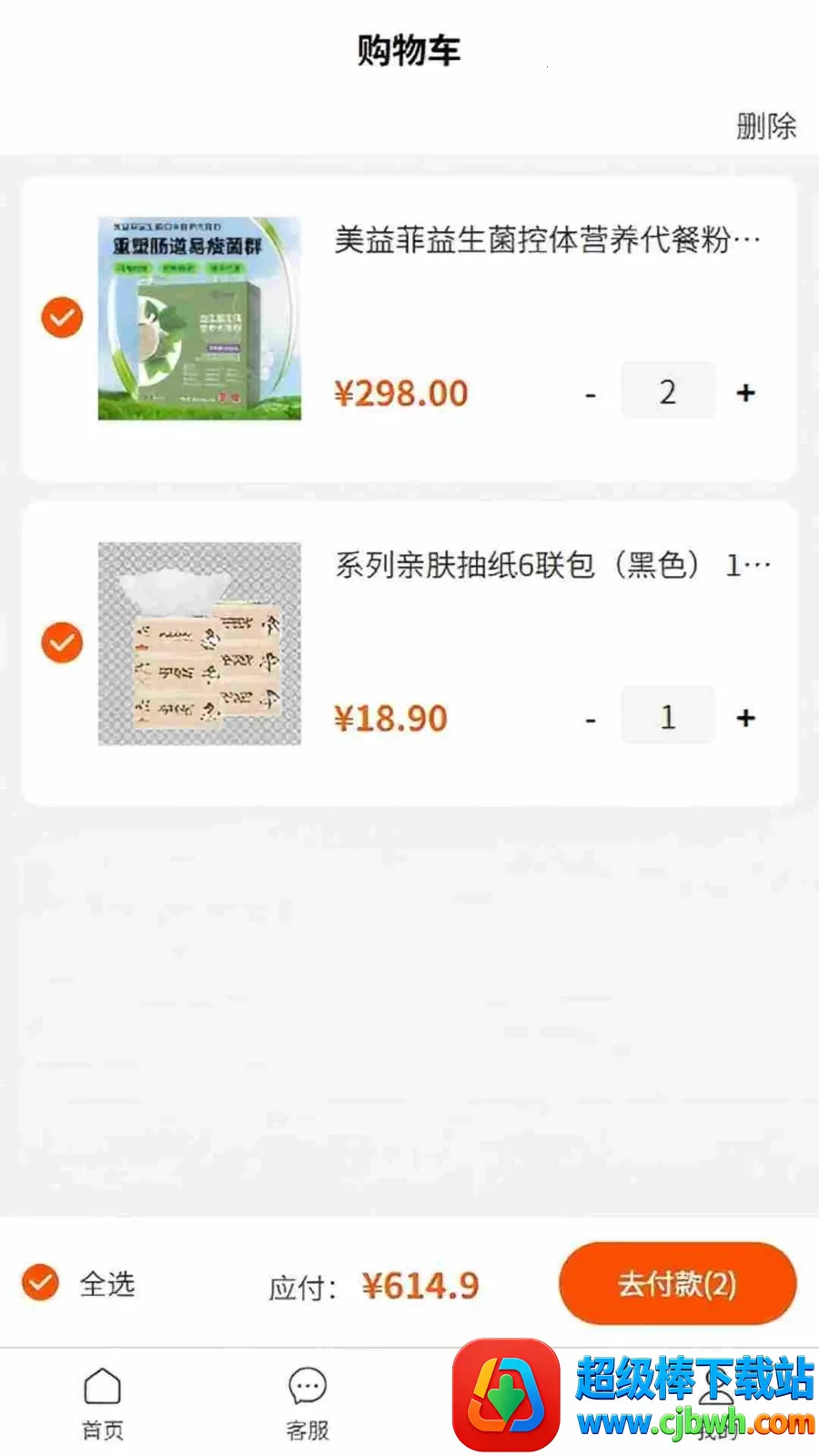819x1456 pixels.
Task: Switch to the 客服 customer service tab
Action: tap(307, 1404)
